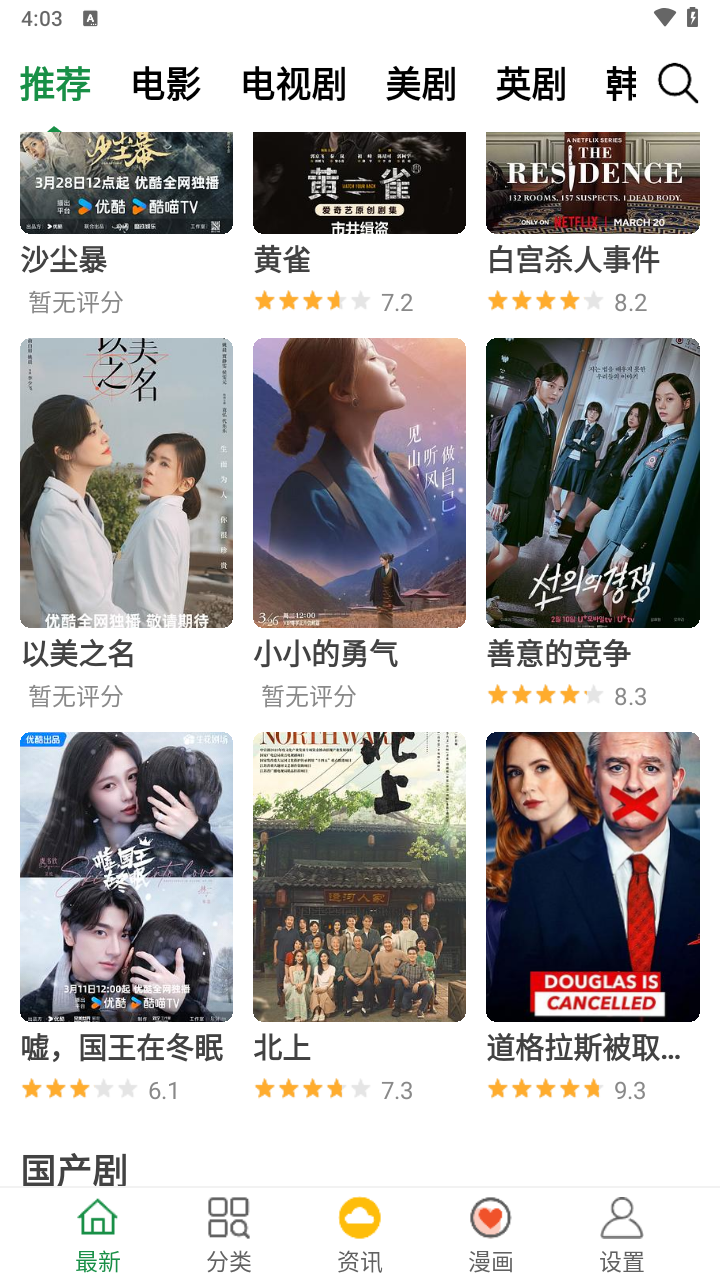Switch to the 推荐 tab
This screenshot has width=720, height=1280.
[x=56, y=85]
